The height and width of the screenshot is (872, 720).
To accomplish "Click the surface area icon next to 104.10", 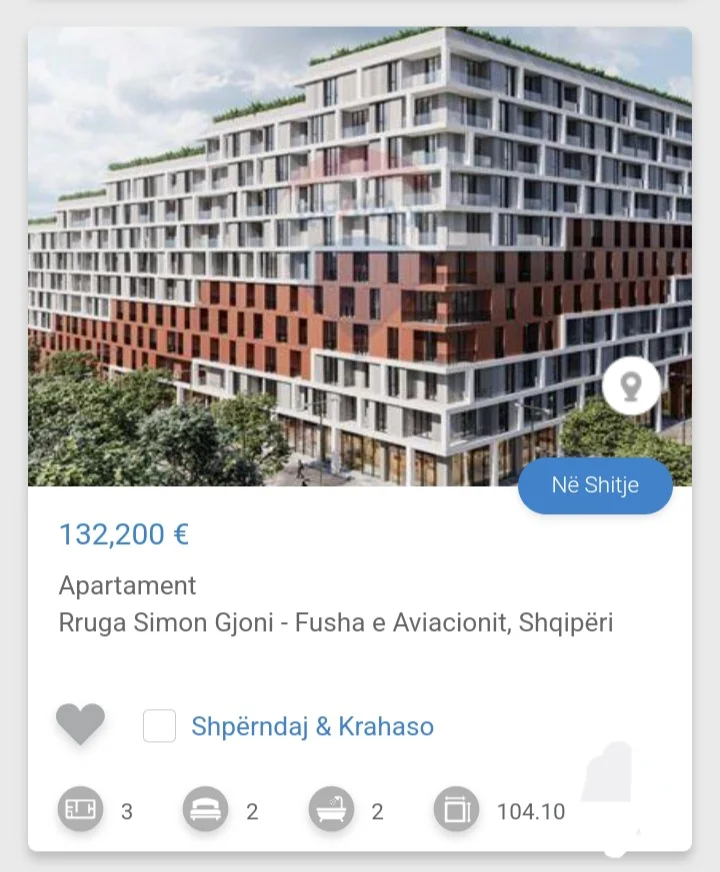I will coord(455,810).
